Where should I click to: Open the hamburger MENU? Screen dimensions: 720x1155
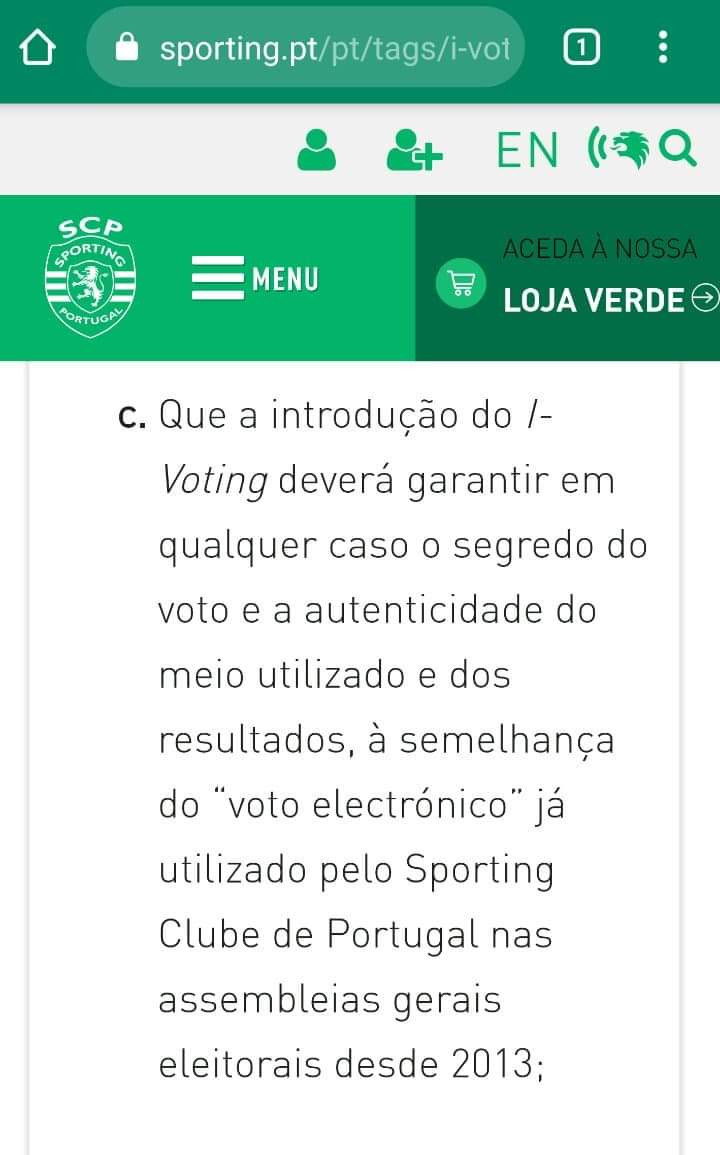click(x=255, y=278)
